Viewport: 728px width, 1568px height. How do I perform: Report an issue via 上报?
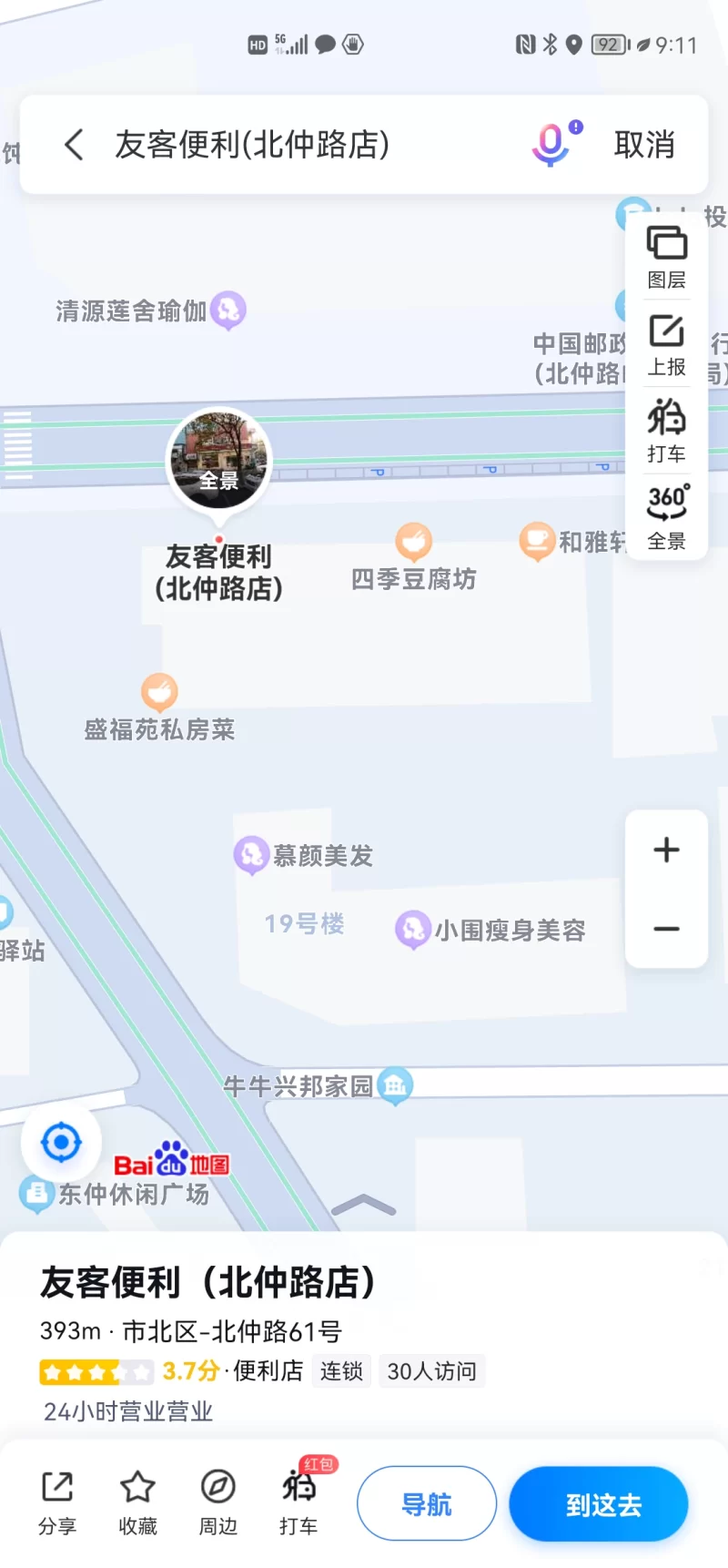pos(666,344)
